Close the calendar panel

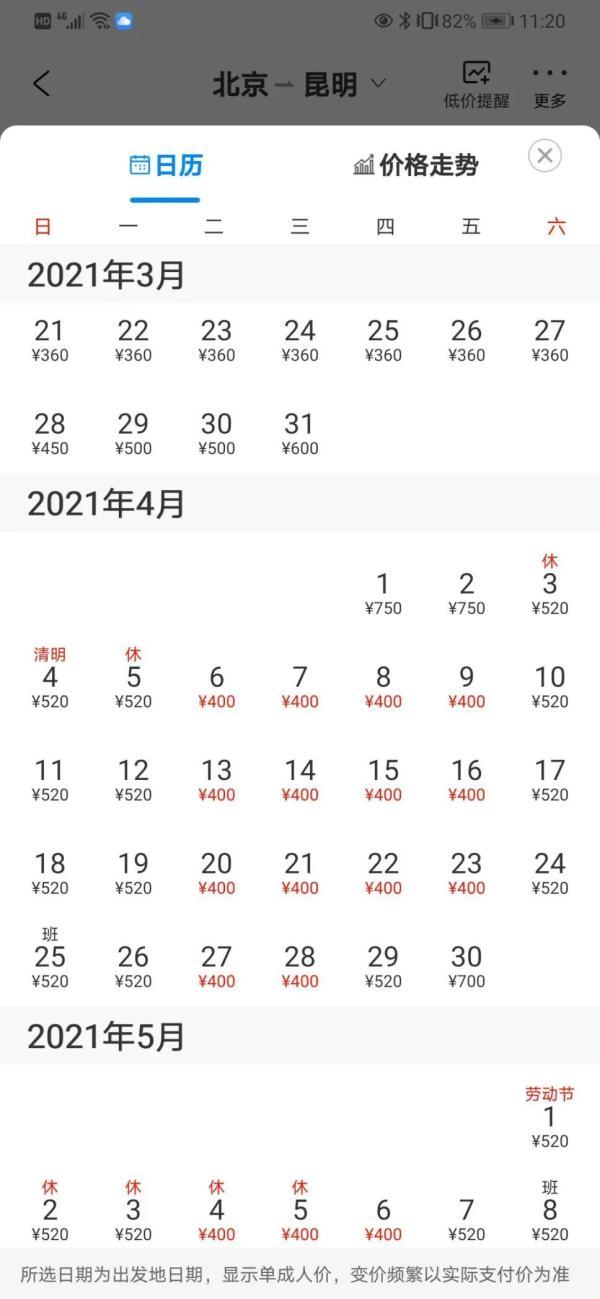pos(544,156)
